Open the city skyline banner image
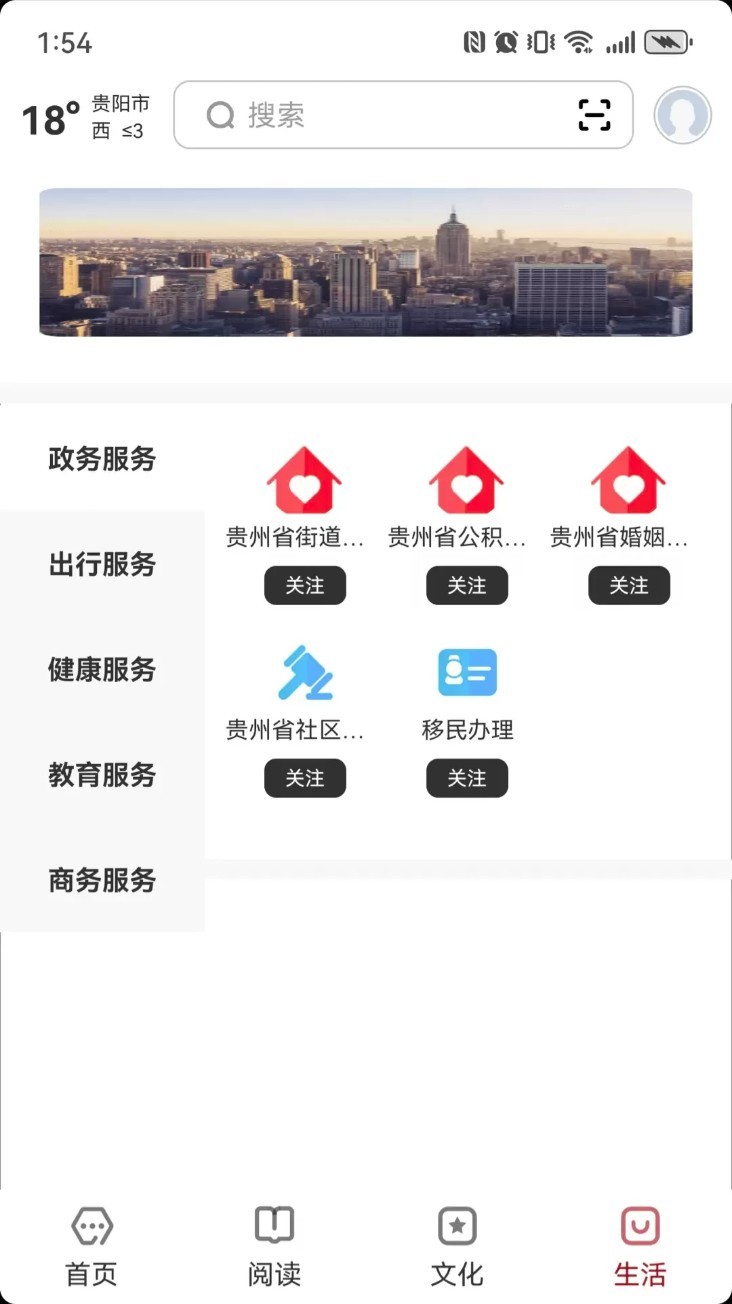The height and width of the screenshot is (1304, 732). coord(365,262)
